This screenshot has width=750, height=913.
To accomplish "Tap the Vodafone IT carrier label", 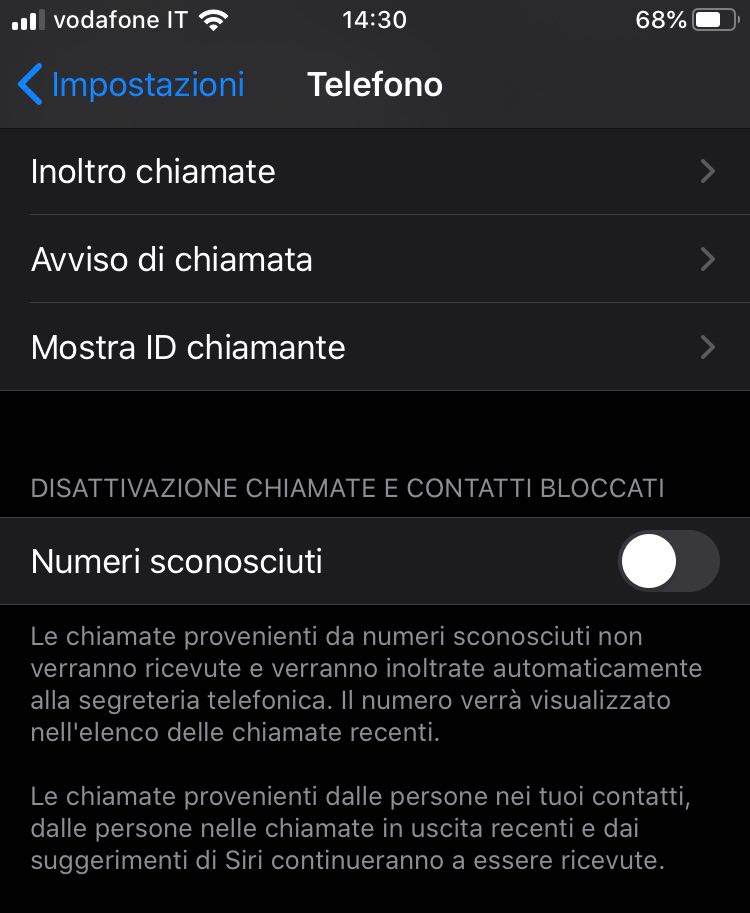I will pos(120,18).
